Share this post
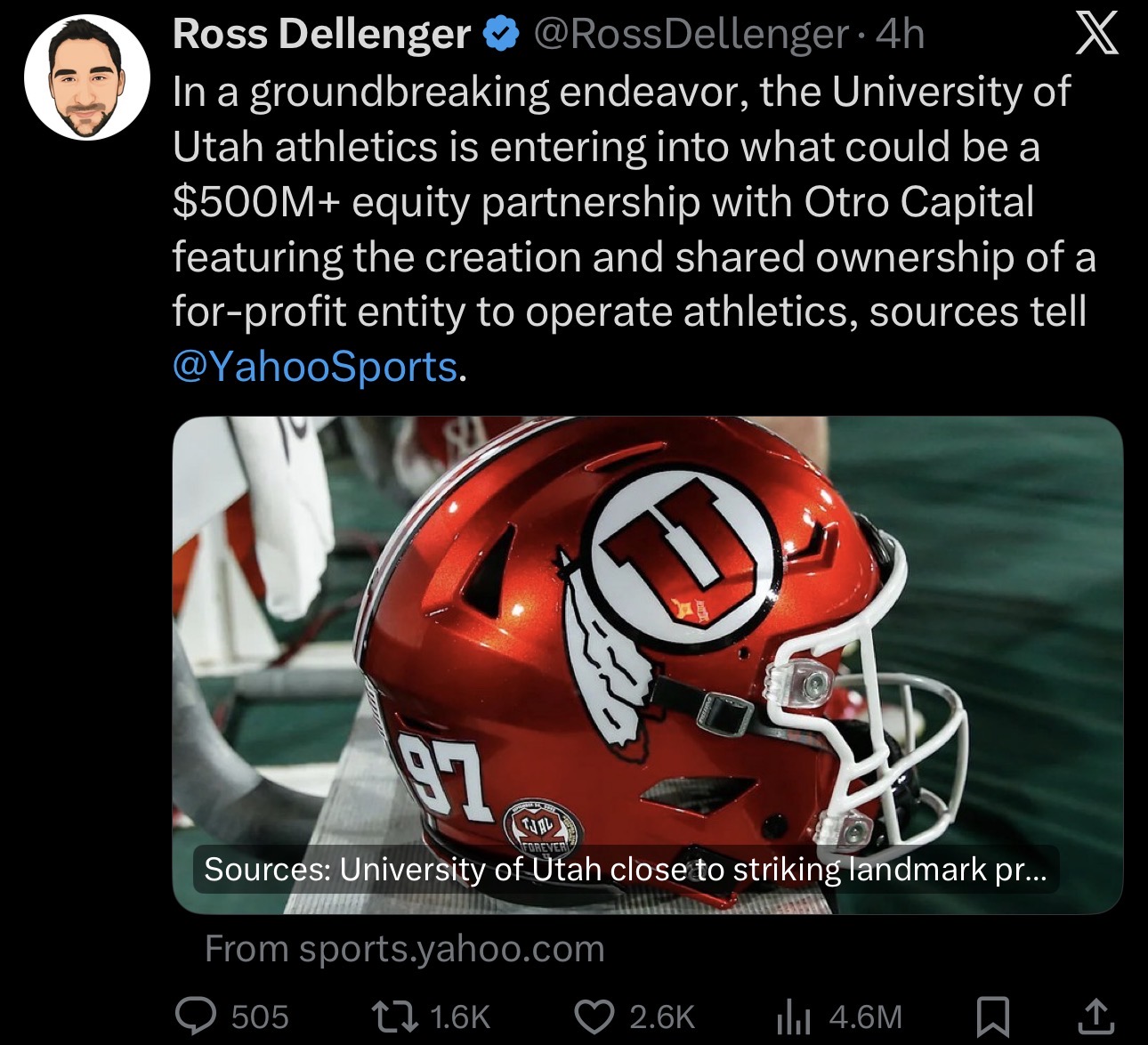1148x1045 pixels. [x=1096, y=1016]
